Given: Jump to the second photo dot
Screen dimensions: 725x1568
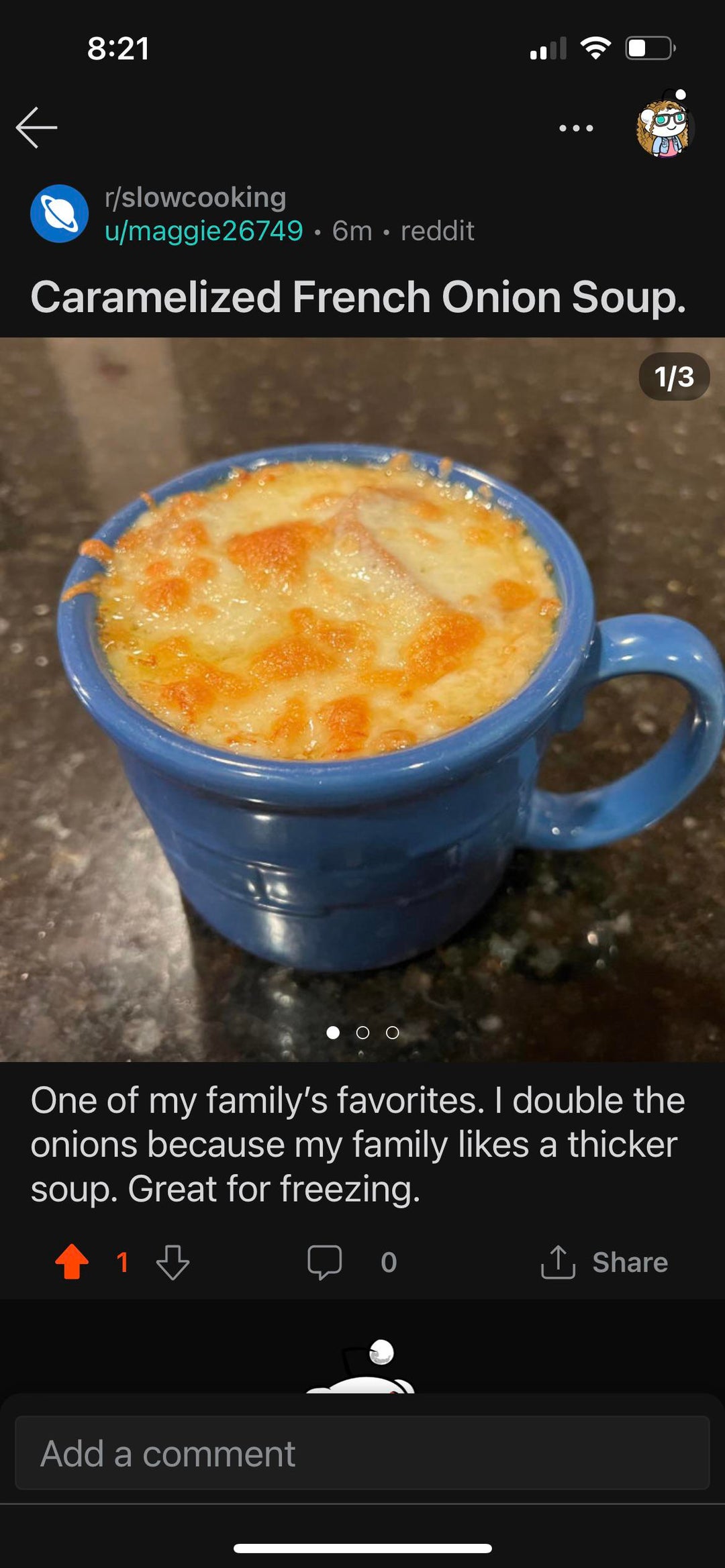Looking at the screenshot, I should tap(362, 1033).
